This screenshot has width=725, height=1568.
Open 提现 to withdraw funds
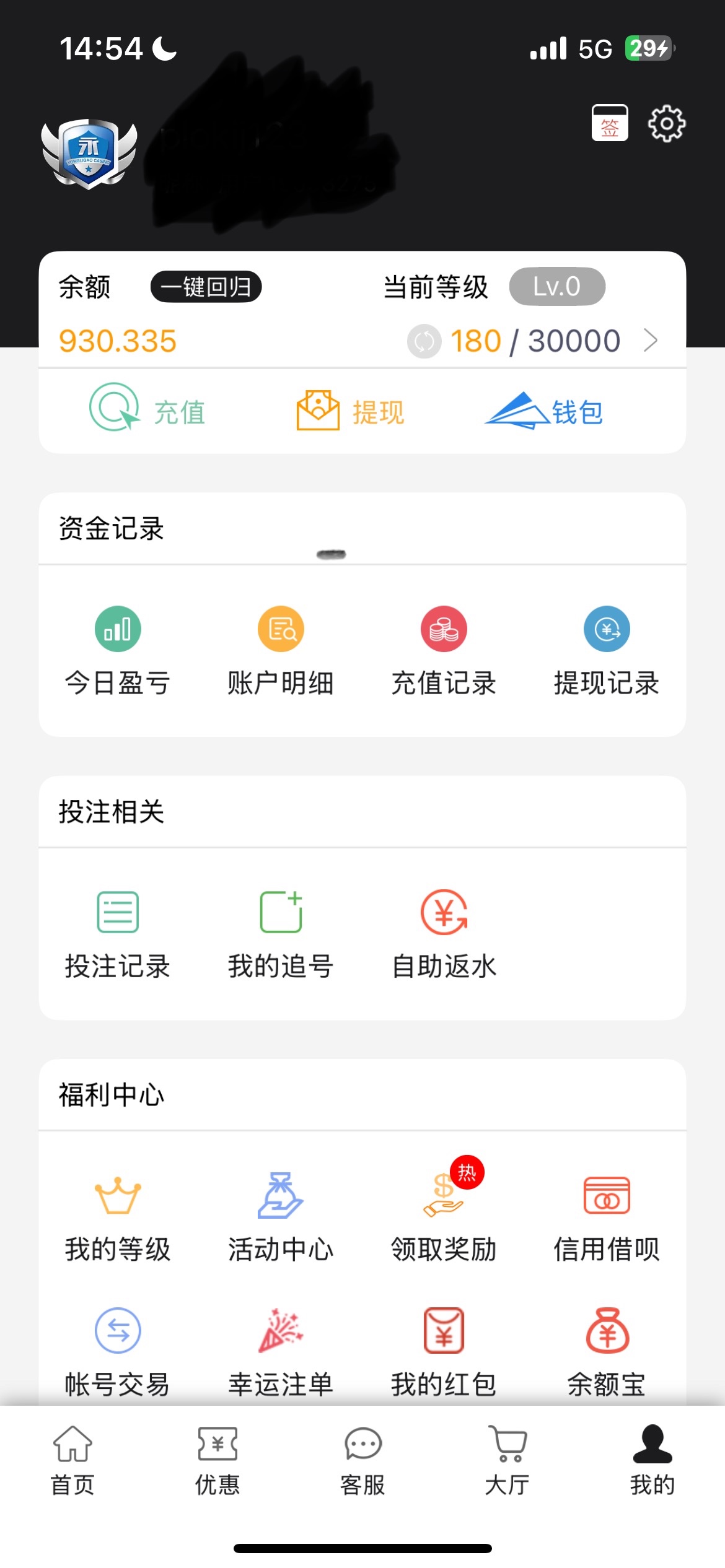click(351, 411)
